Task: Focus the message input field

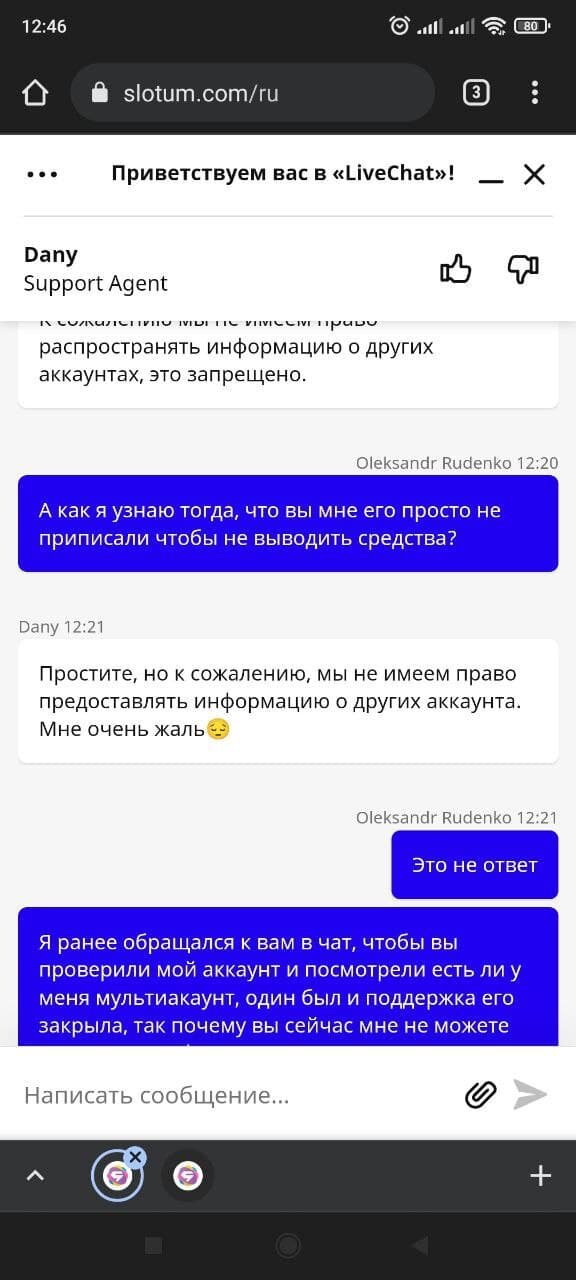Action: click(x=235, y=1095)
